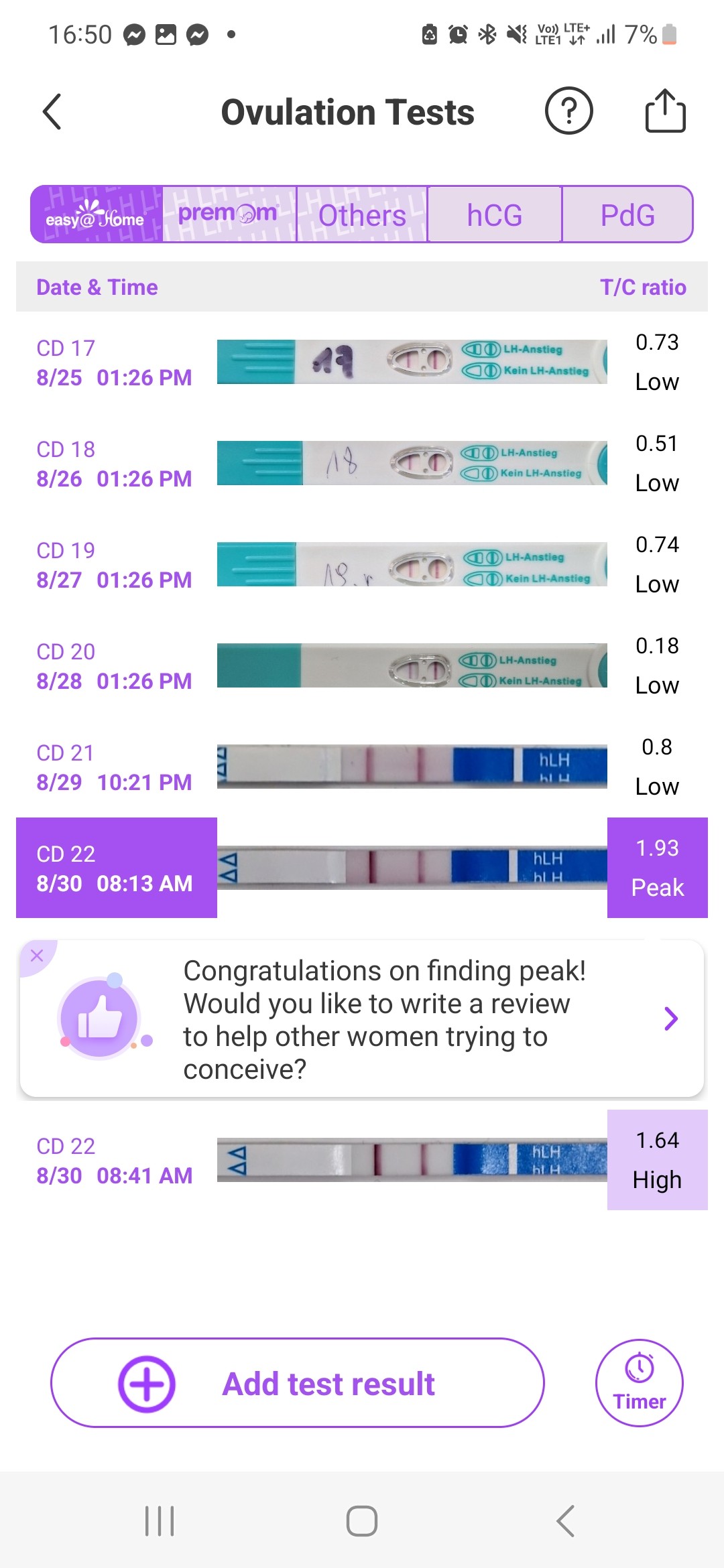The image size is (724, 1568).
Task: Open the CD 20 test from 8/28
Action: pyautogui.click(x=362, y=666)
